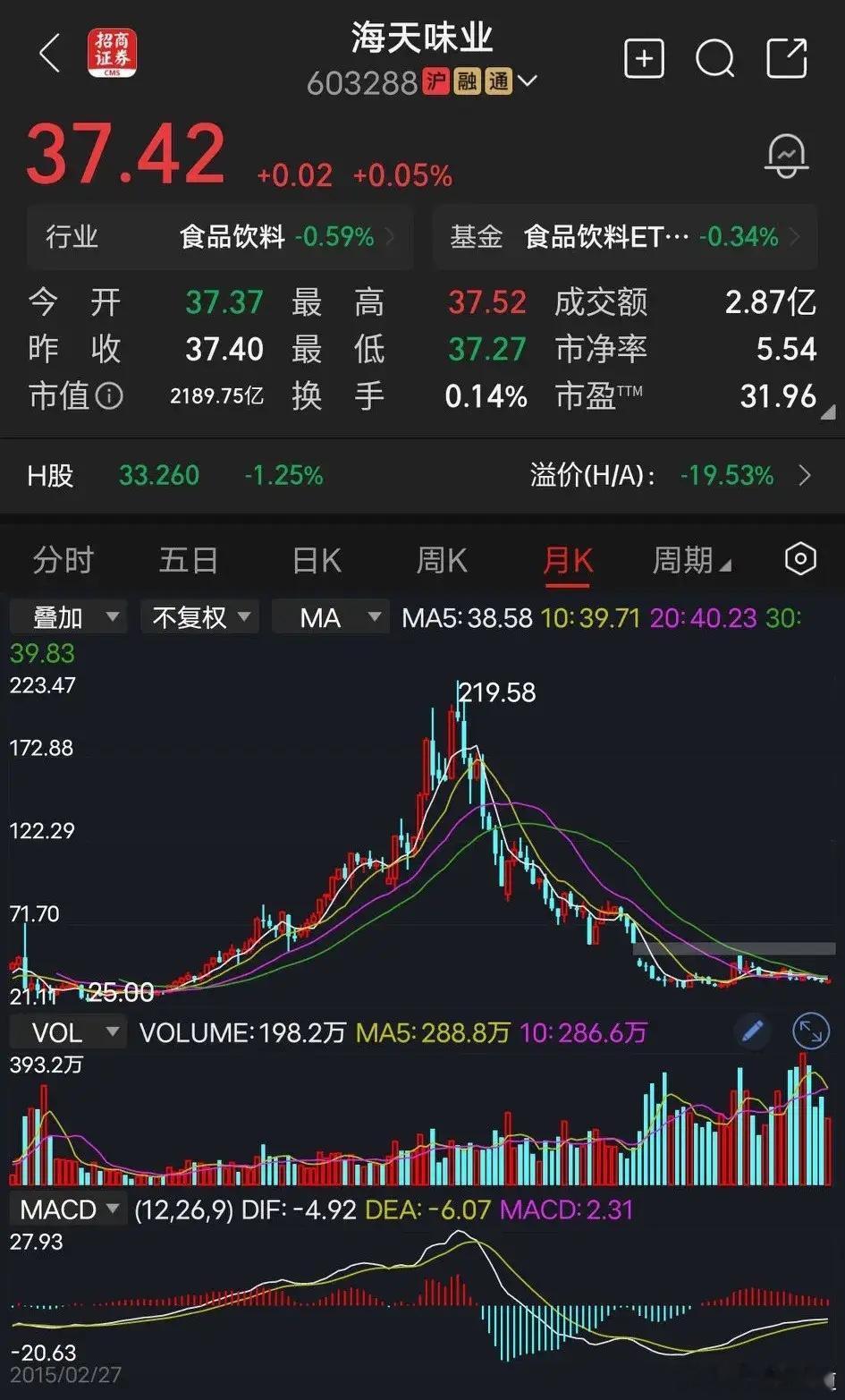Tap the 招商证券 CMS logo

[111, 52]
